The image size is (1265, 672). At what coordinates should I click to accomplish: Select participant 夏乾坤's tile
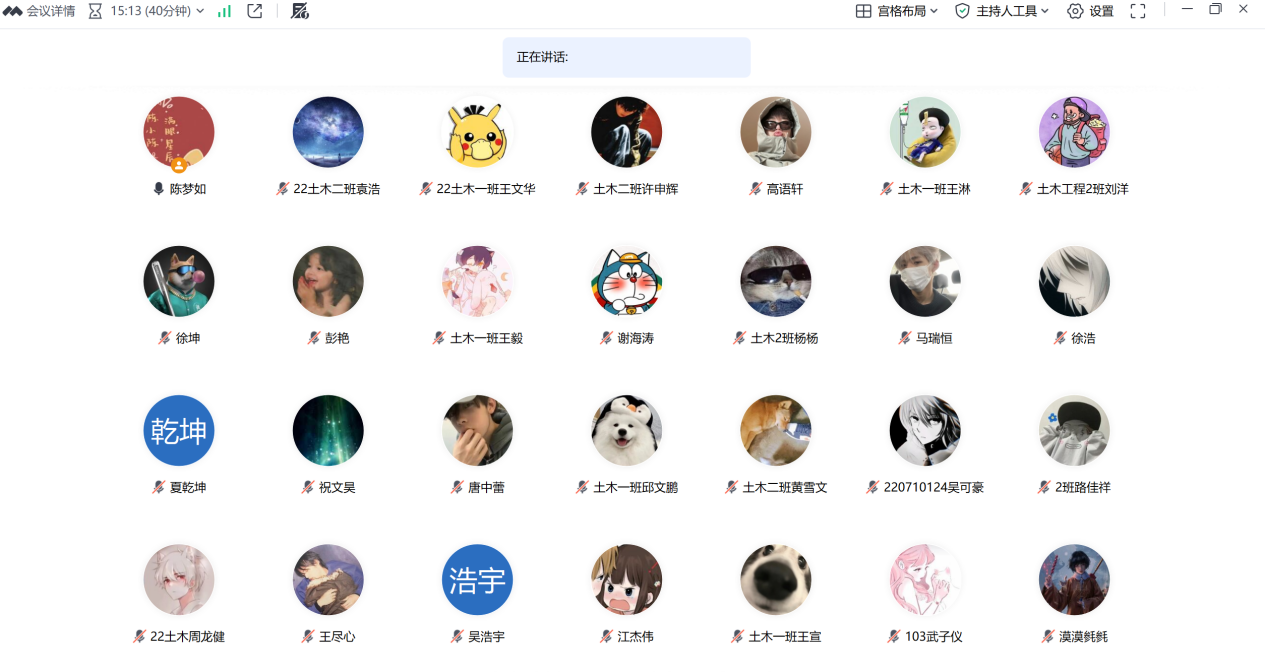[179, 431]
